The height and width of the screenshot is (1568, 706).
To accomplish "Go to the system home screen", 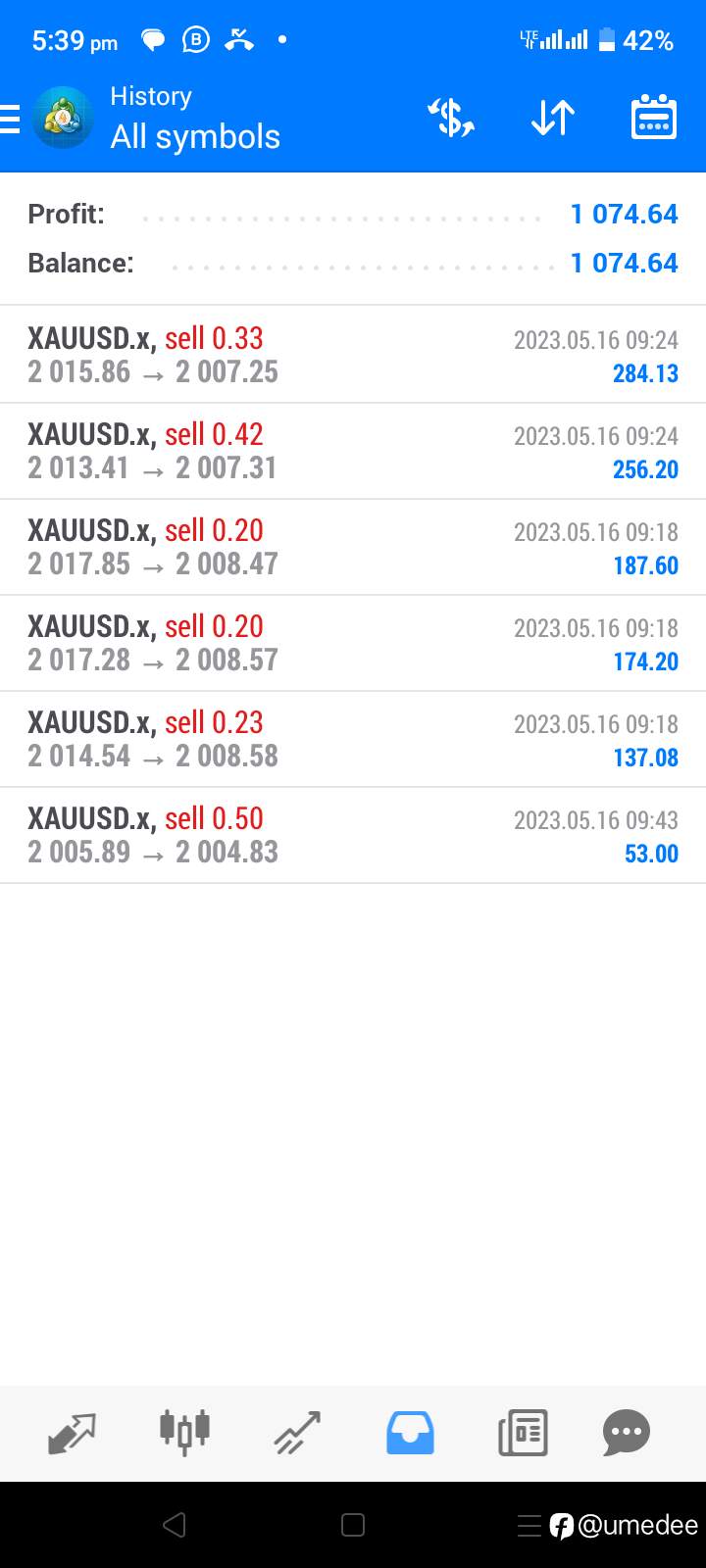I will coord(353,1525).
